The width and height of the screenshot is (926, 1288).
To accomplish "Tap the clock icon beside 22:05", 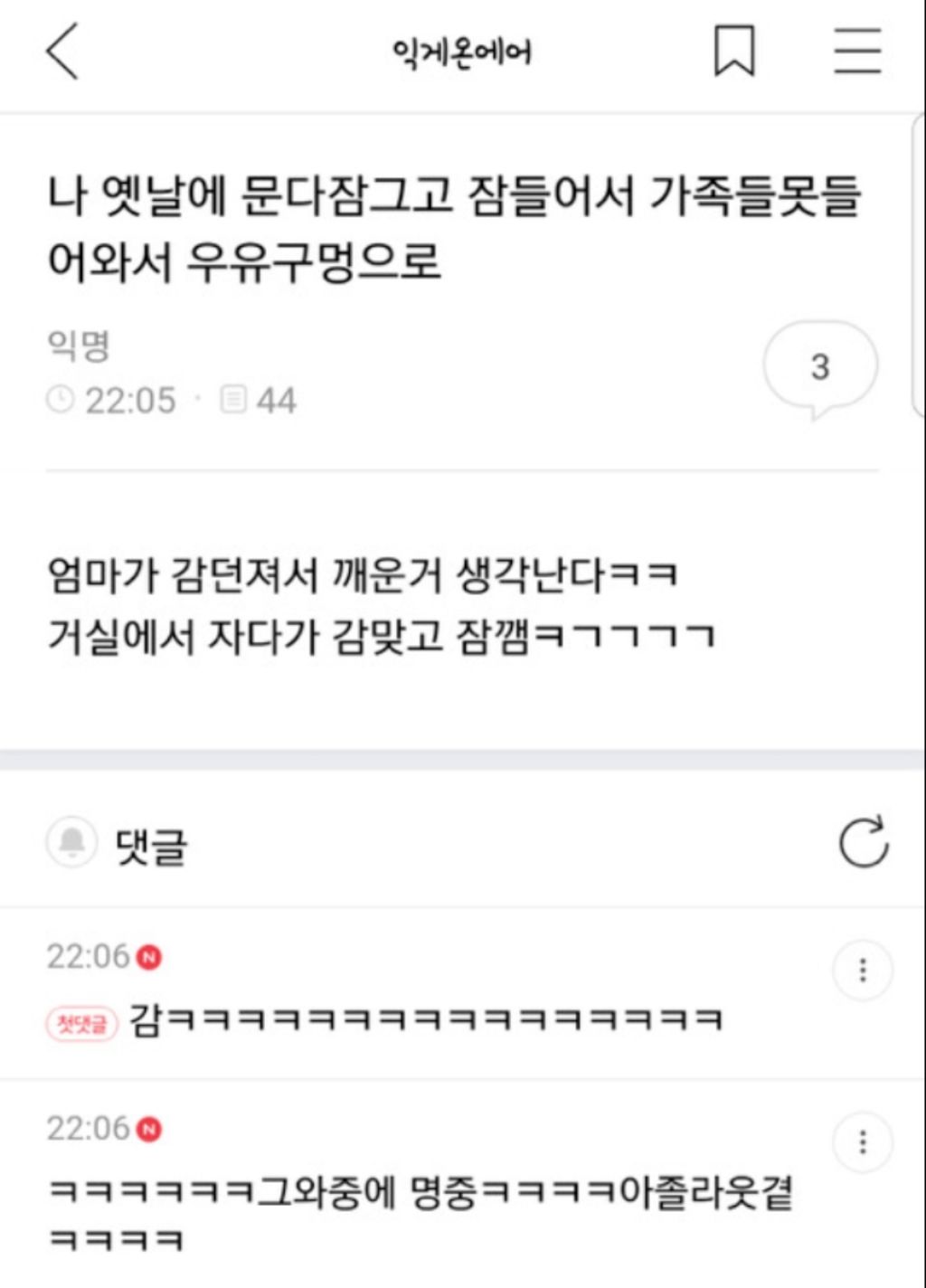I will click(61, 400).
